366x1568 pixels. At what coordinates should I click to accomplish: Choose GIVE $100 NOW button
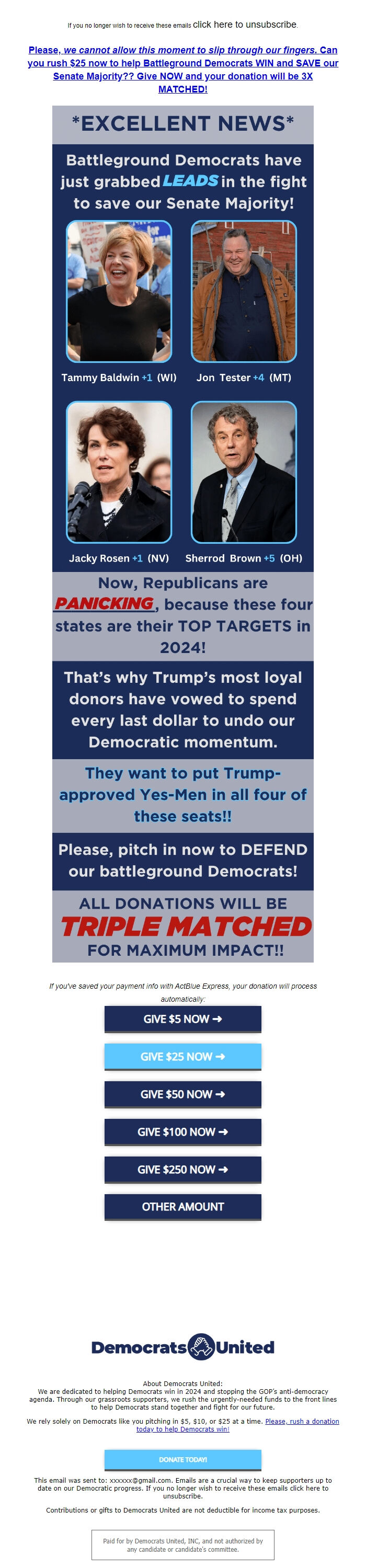coord(182,1131)
